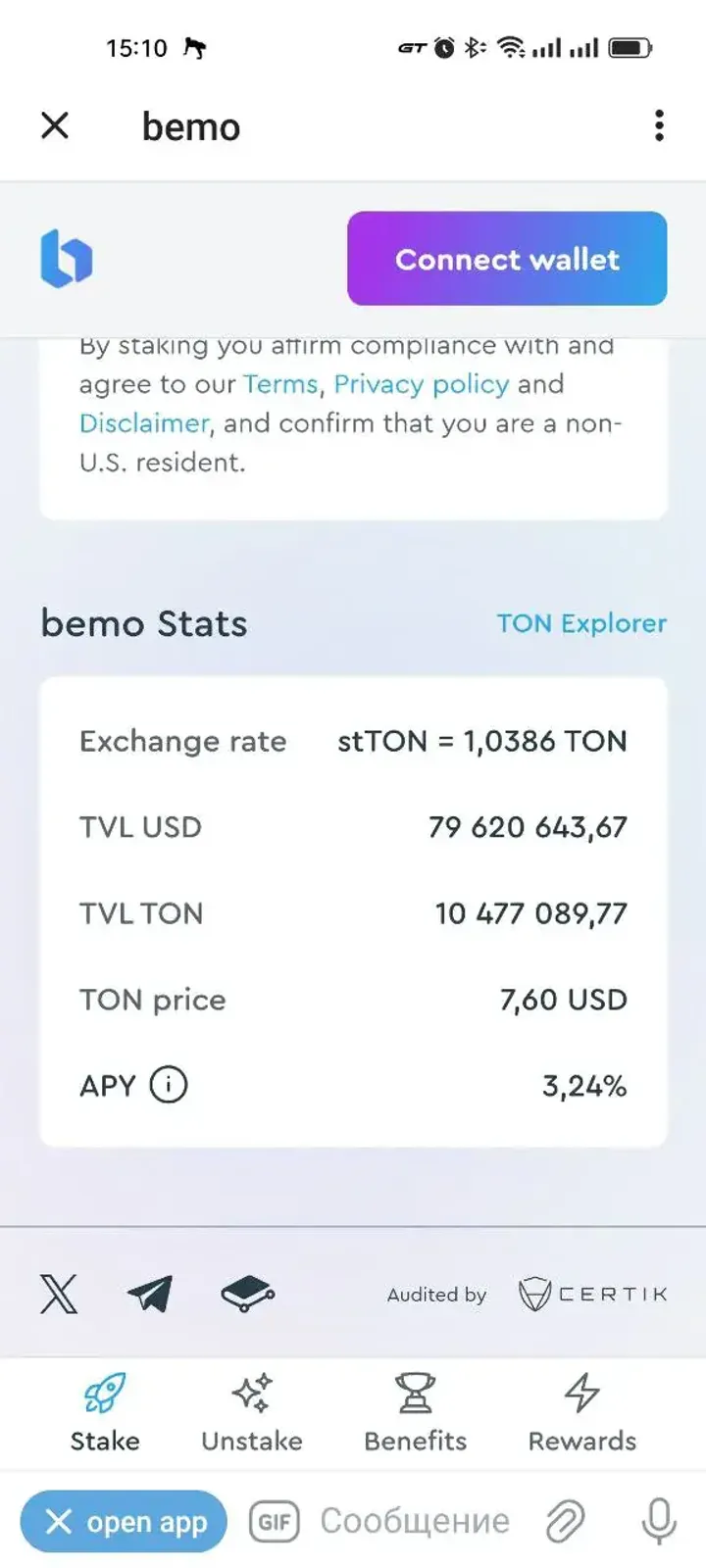Image resolution: width=706 pixels, height=1568 pixels.
Task: Open the Privacy policy link
Action: (421, 384)
